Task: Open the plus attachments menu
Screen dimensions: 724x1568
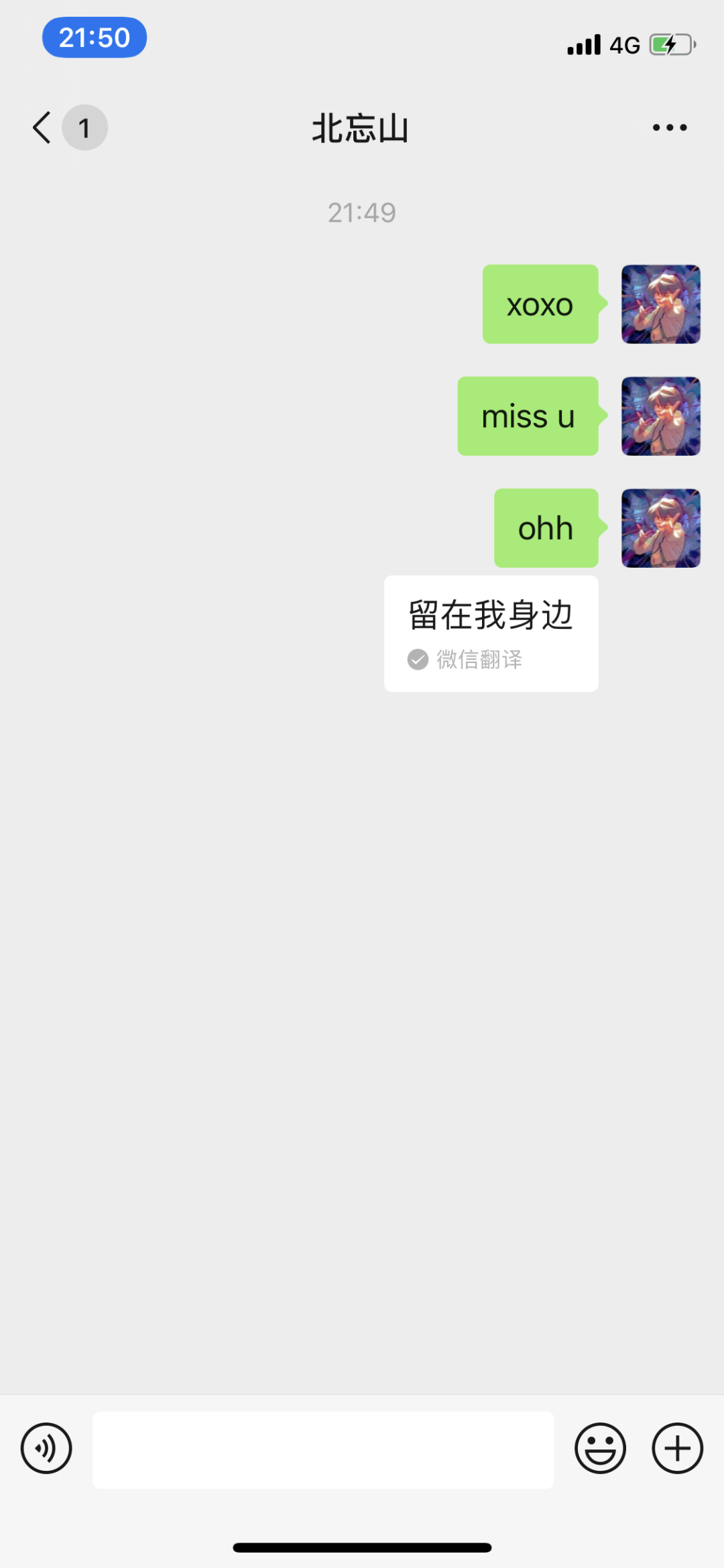Action: (x=677, y=1448)
